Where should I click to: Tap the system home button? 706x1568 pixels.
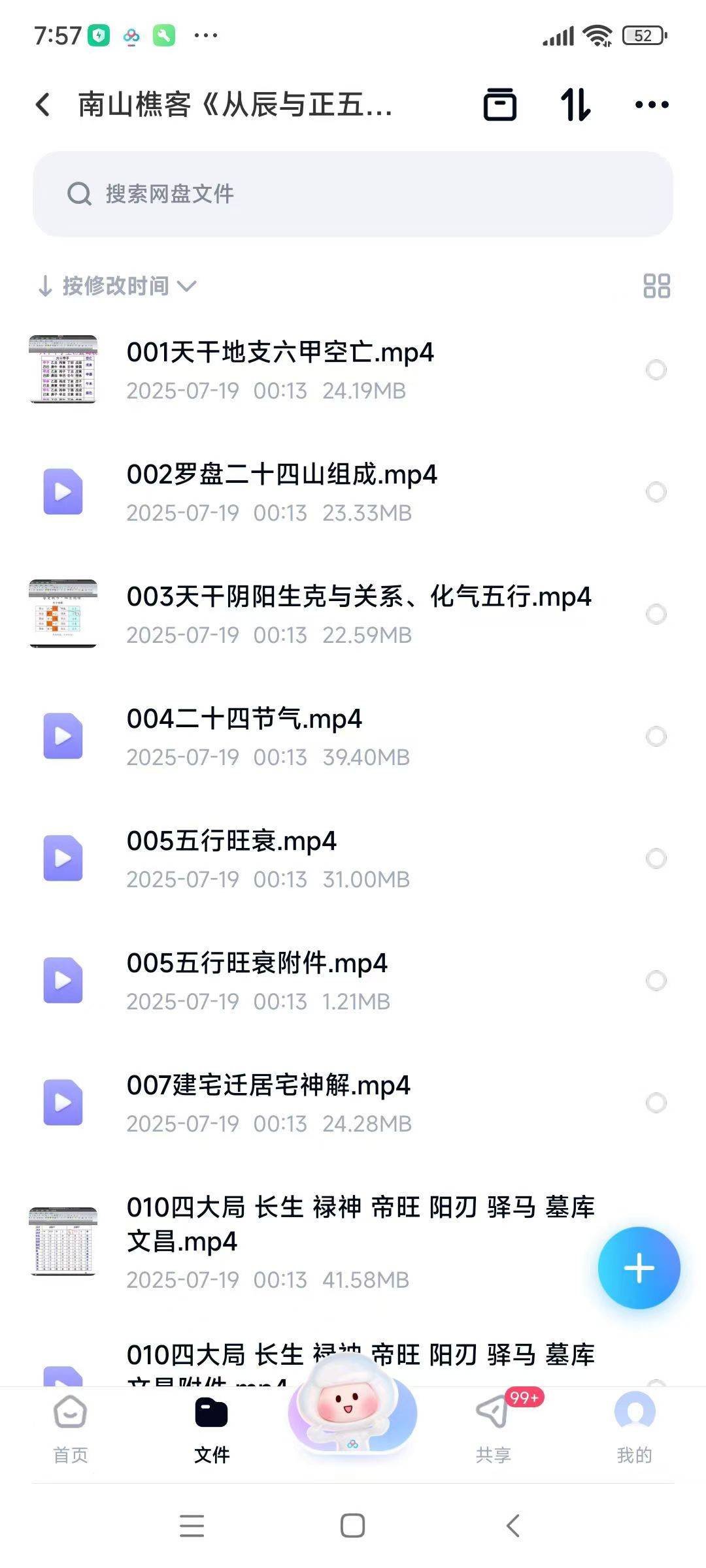(352, 1526)
